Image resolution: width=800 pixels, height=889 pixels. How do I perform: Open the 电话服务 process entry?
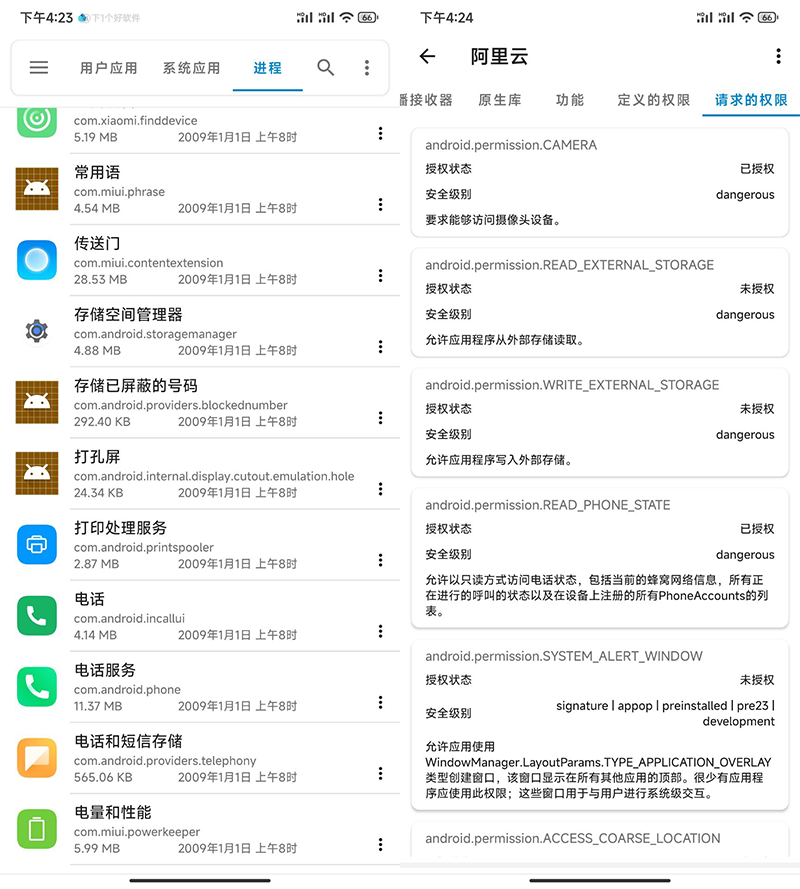[200, 687]
